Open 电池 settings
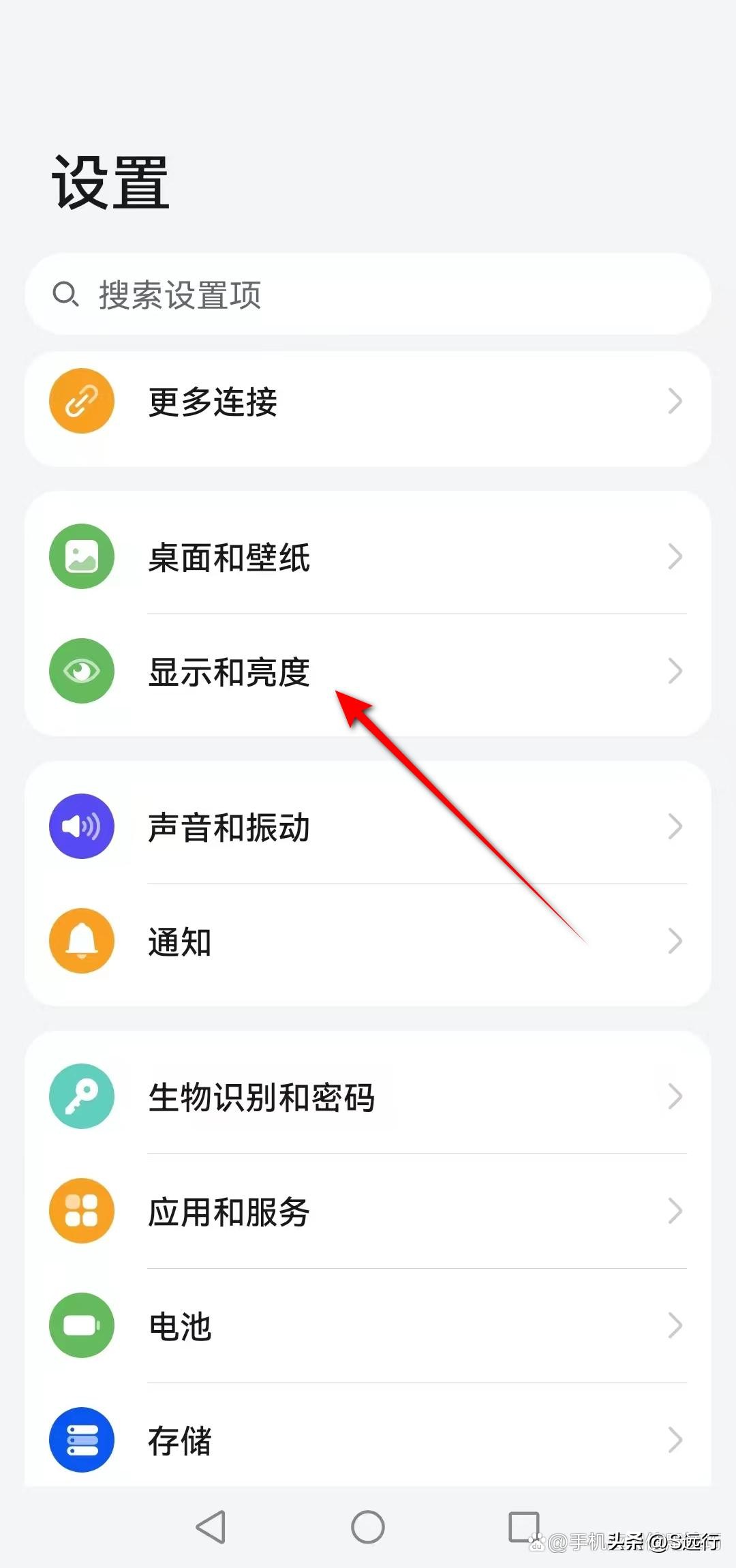The width and height of the screenshot is (736, 1568). (368, 1325)
